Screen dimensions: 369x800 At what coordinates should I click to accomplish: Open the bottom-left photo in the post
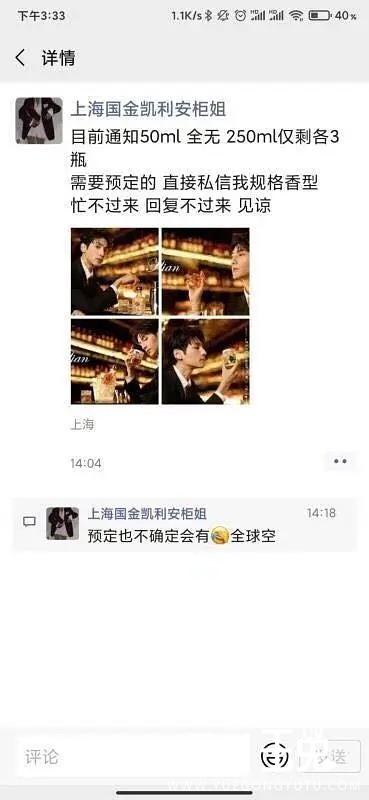(x=115, y=362)
